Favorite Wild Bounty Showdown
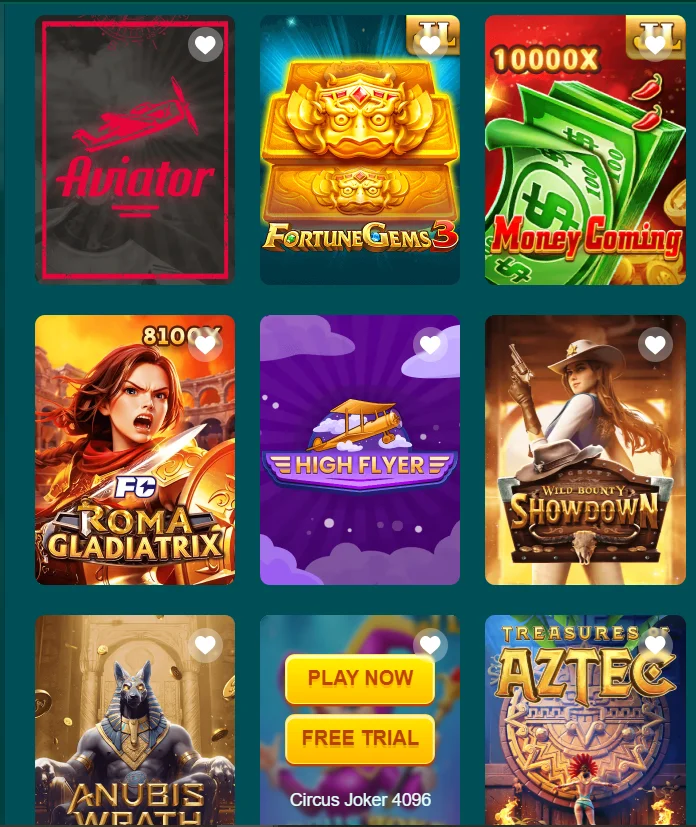This screenshot has height=827, width=696. pos(655,345)
